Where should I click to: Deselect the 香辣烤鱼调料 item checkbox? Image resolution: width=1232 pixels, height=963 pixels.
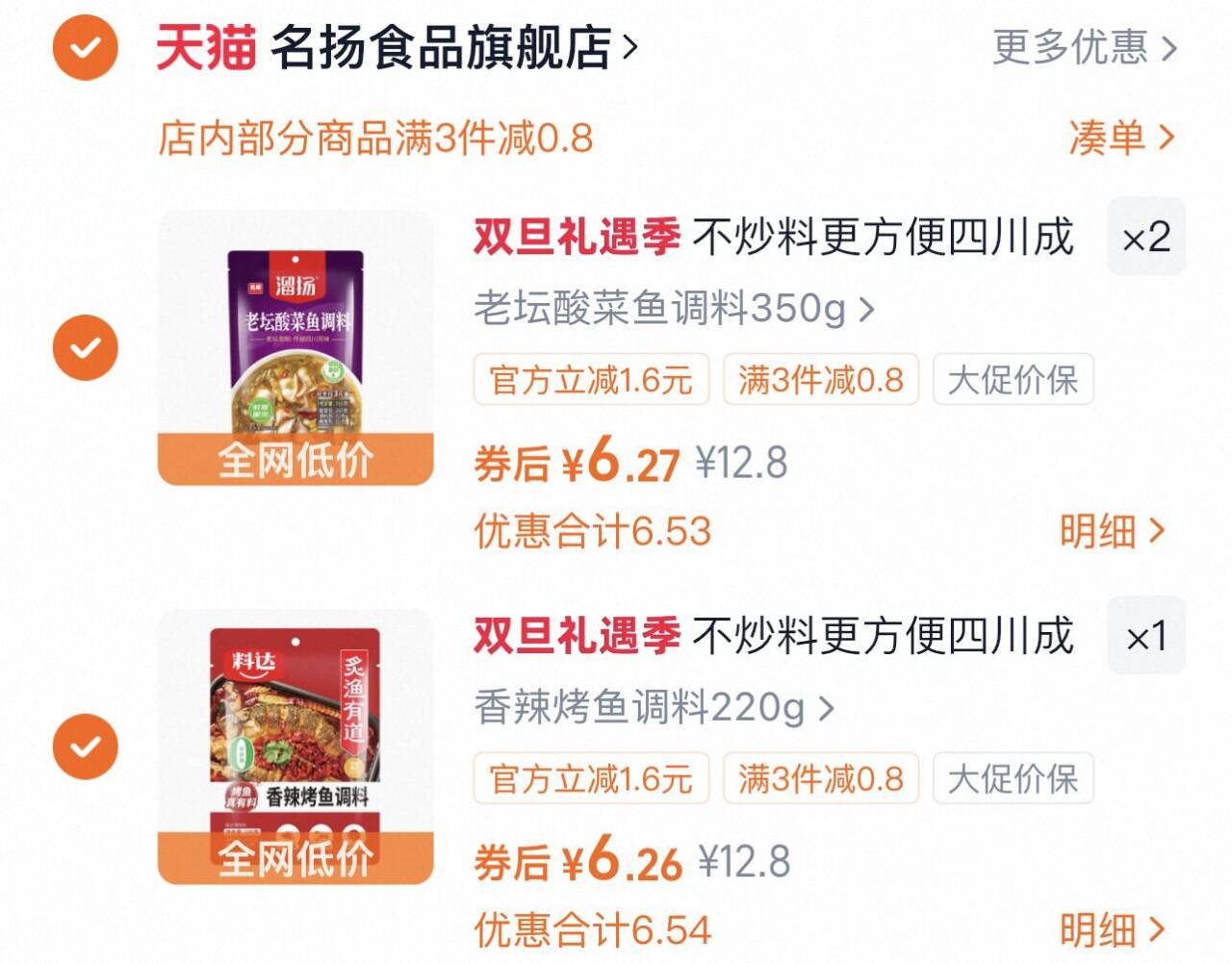[x=86, y=747]
